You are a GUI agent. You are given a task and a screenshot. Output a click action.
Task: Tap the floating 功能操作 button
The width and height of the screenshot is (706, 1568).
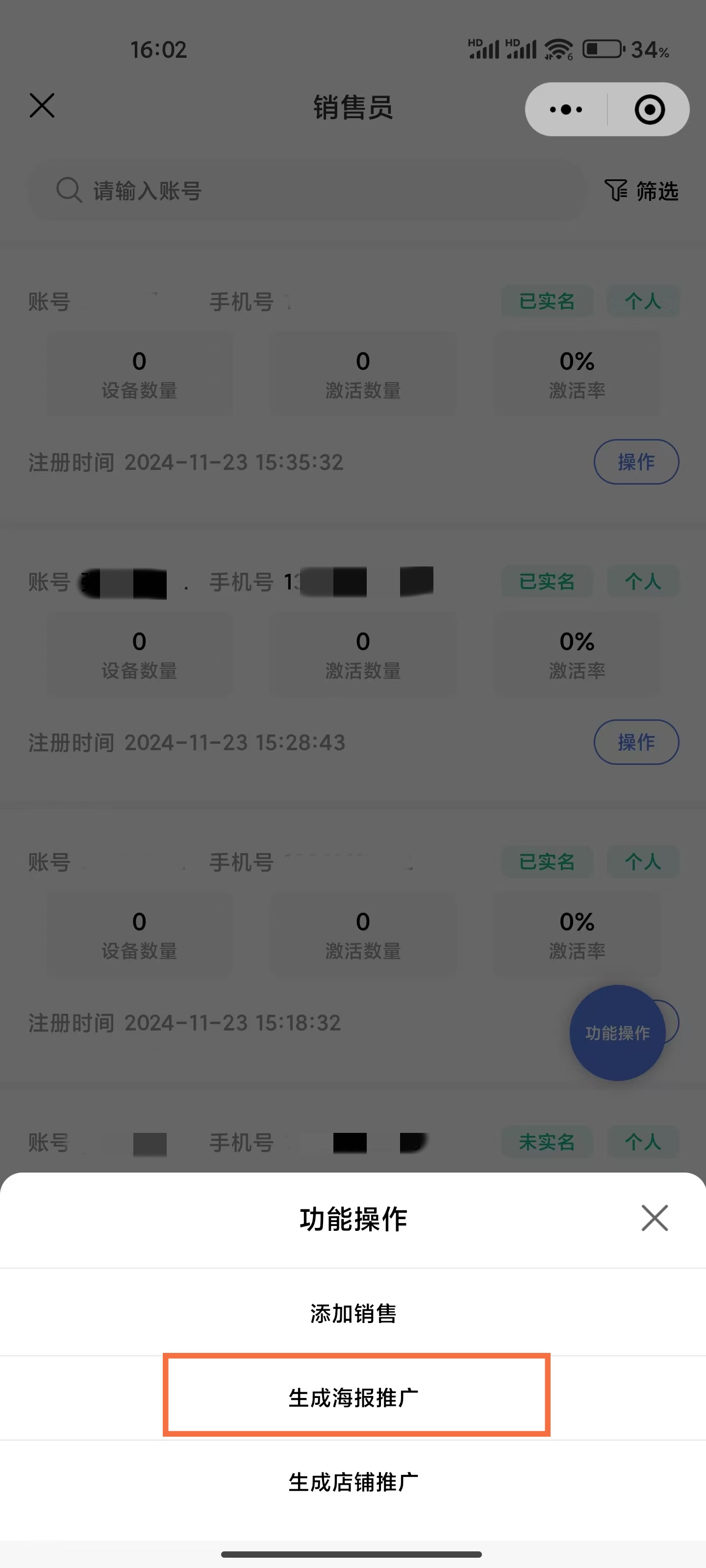(617, 1033)
